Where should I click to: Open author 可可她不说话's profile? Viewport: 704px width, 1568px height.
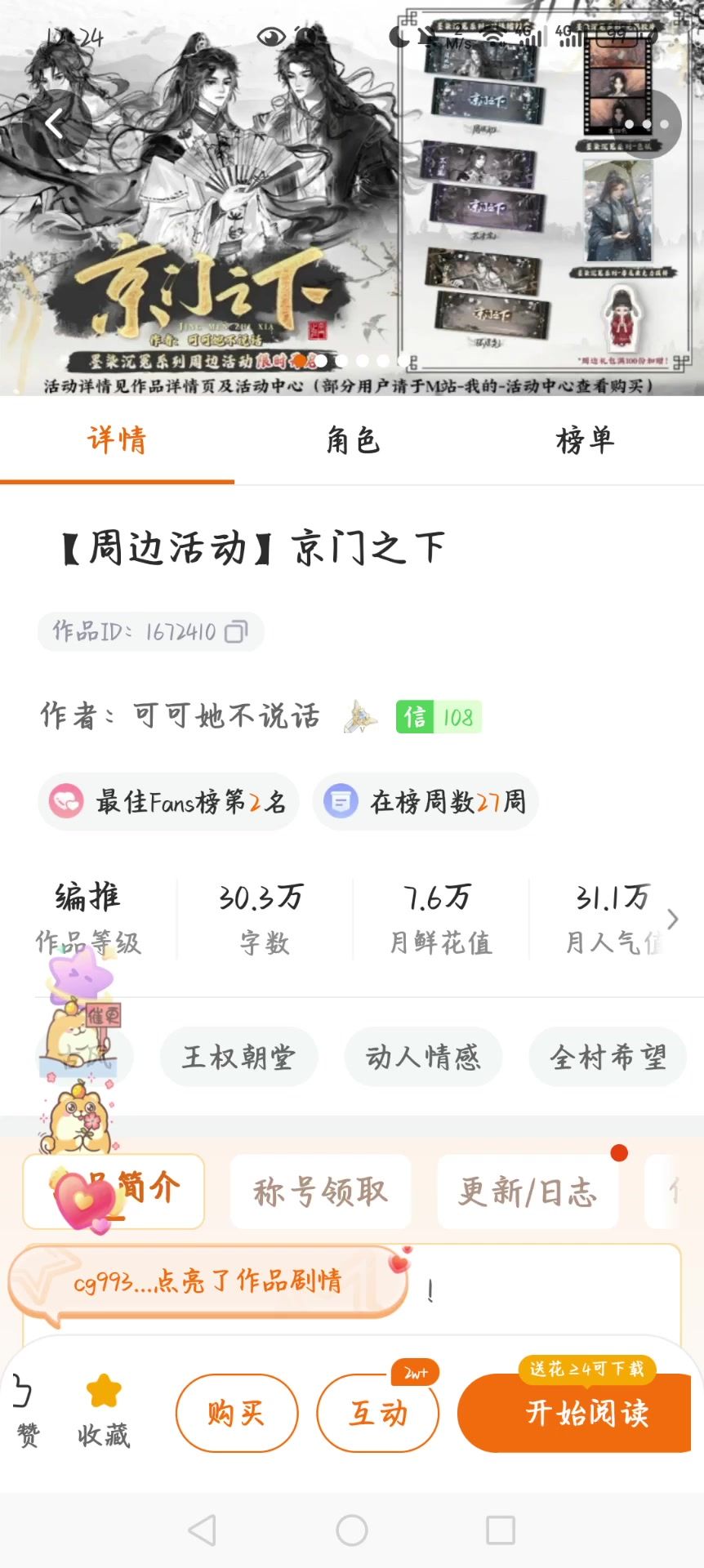coord(226,716)
